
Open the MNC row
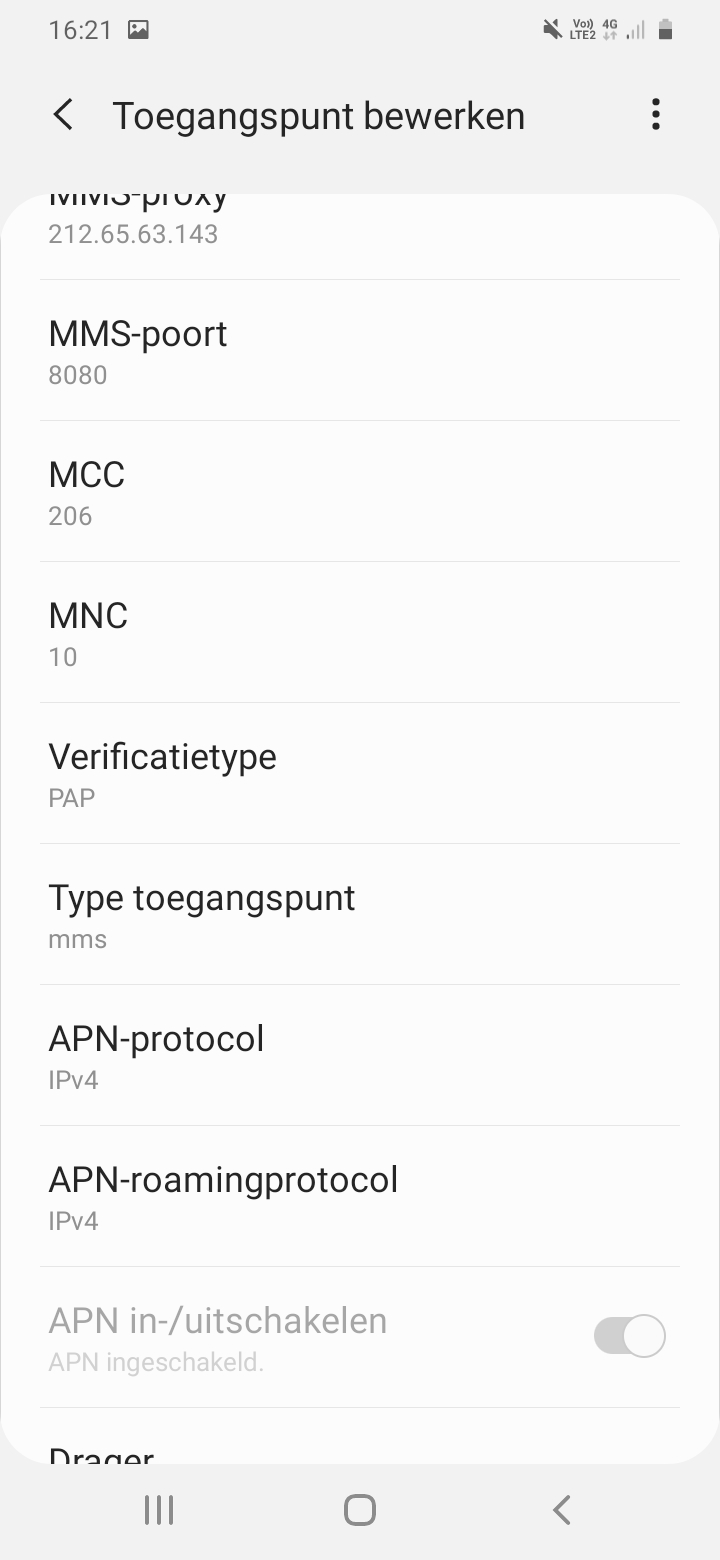(x=360, y=633)
